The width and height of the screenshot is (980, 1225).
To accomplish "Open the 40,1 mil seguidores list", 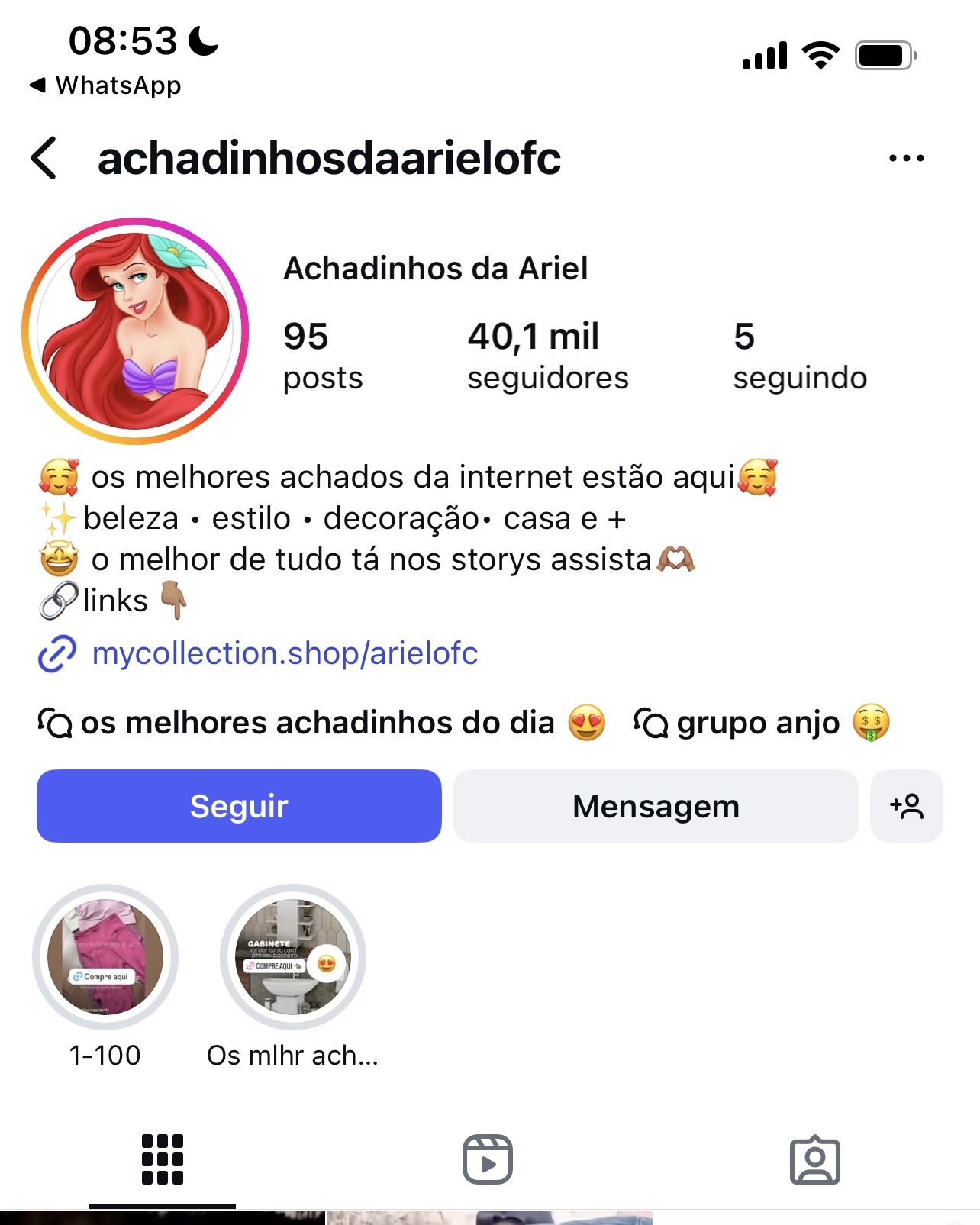I will (x=547, y=356).
